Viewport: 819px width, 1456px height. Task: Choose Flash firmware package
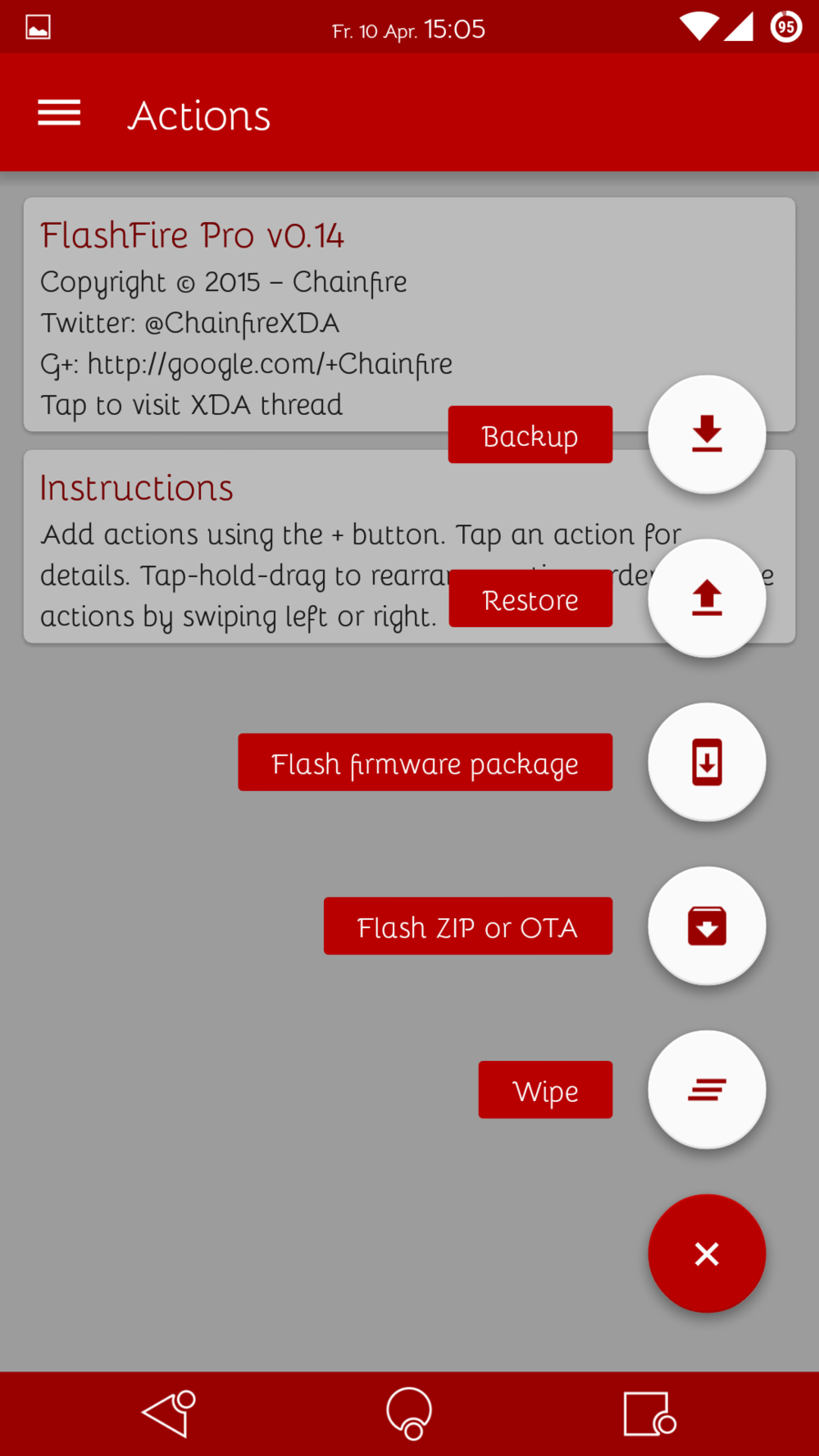click(x=425, y=763)
